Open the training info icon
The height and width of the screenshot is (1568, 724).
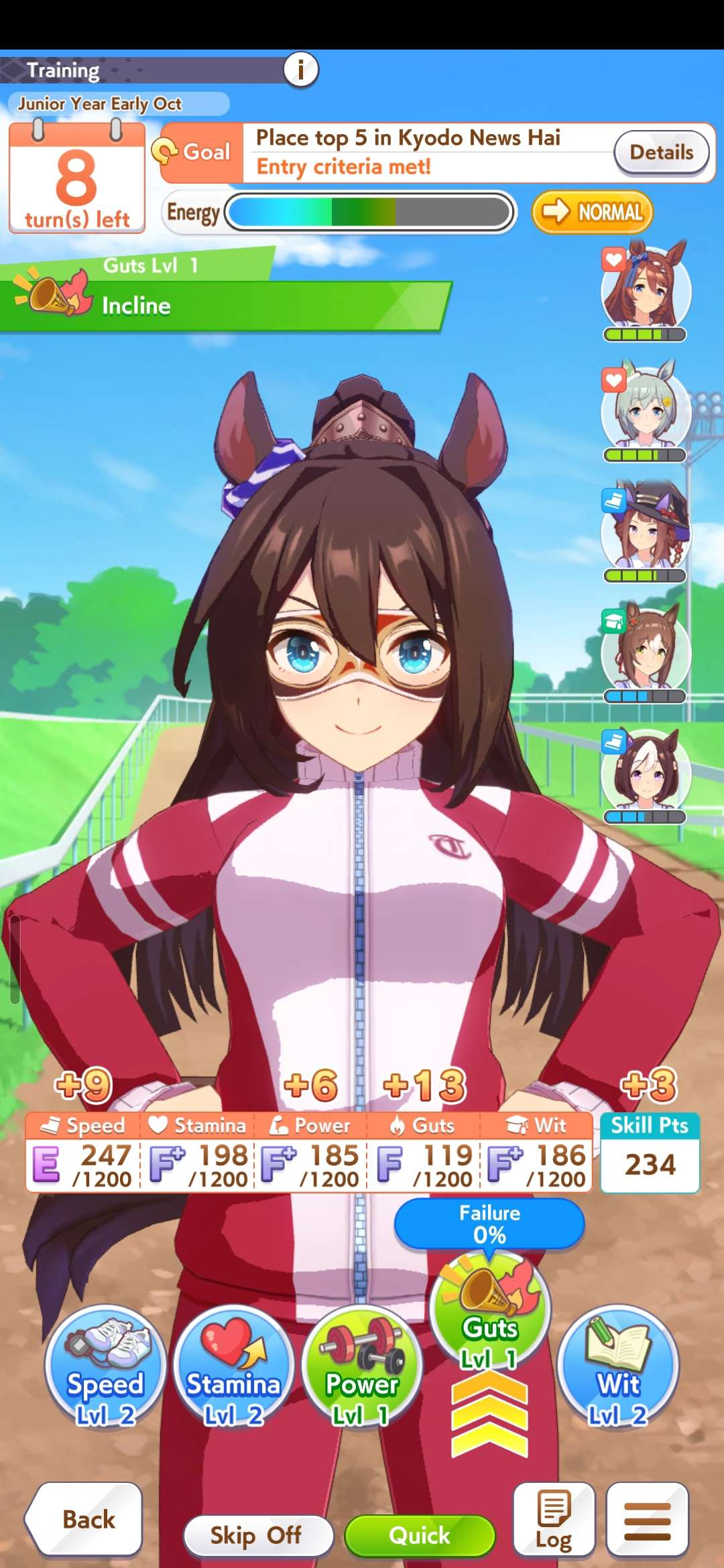300,69
